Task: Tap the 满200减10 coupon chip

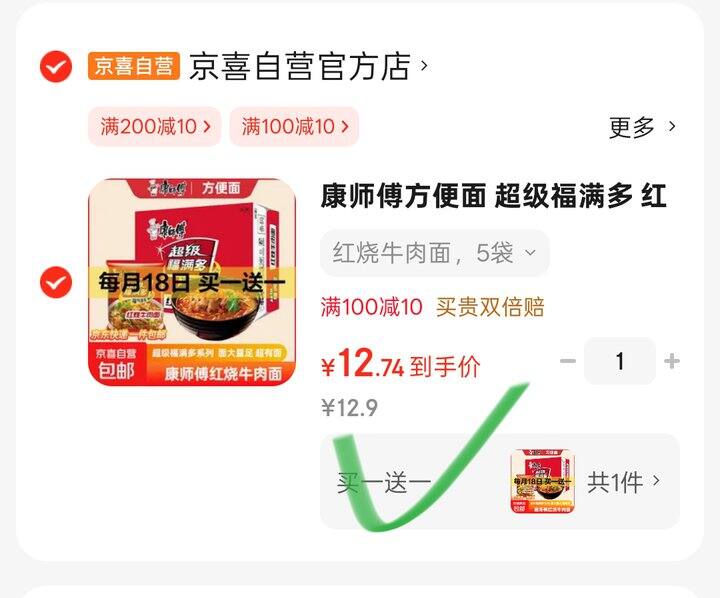Action: tap(155, 126)
